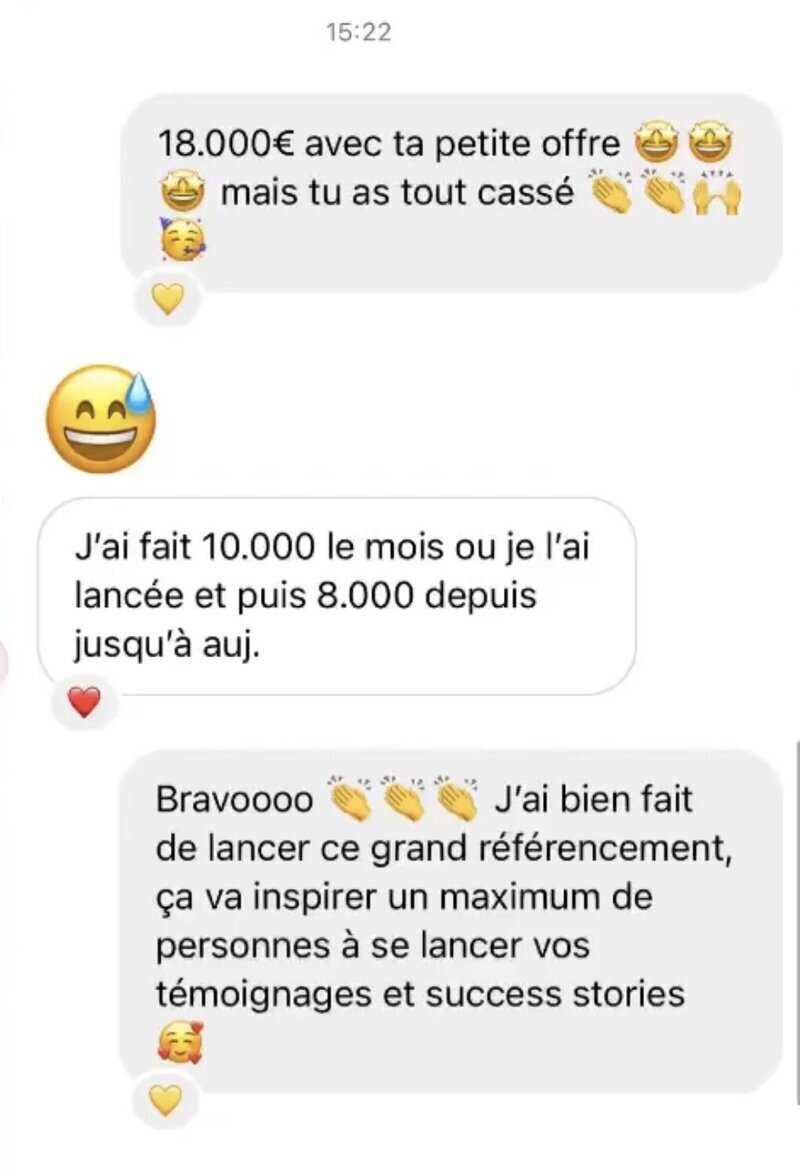This screenshot has width=800, height=1171.
Task: Open red heart reaction under the 10.000 message
Action: [85, 703]
